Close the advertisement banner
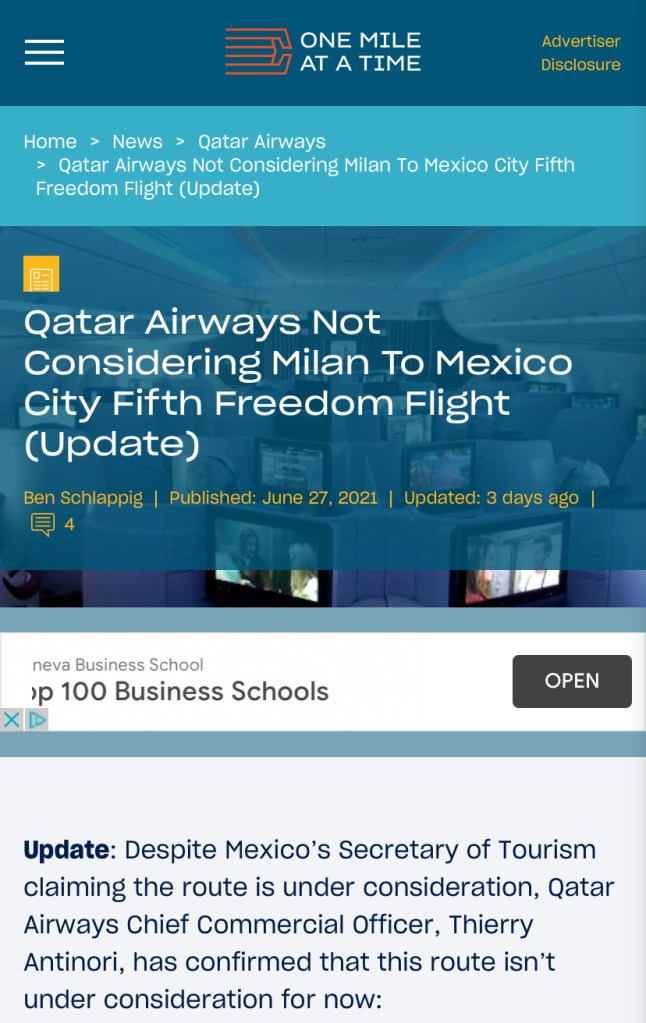The width and height of the screenshot is (646, 1023). click(x=11, y=719)
